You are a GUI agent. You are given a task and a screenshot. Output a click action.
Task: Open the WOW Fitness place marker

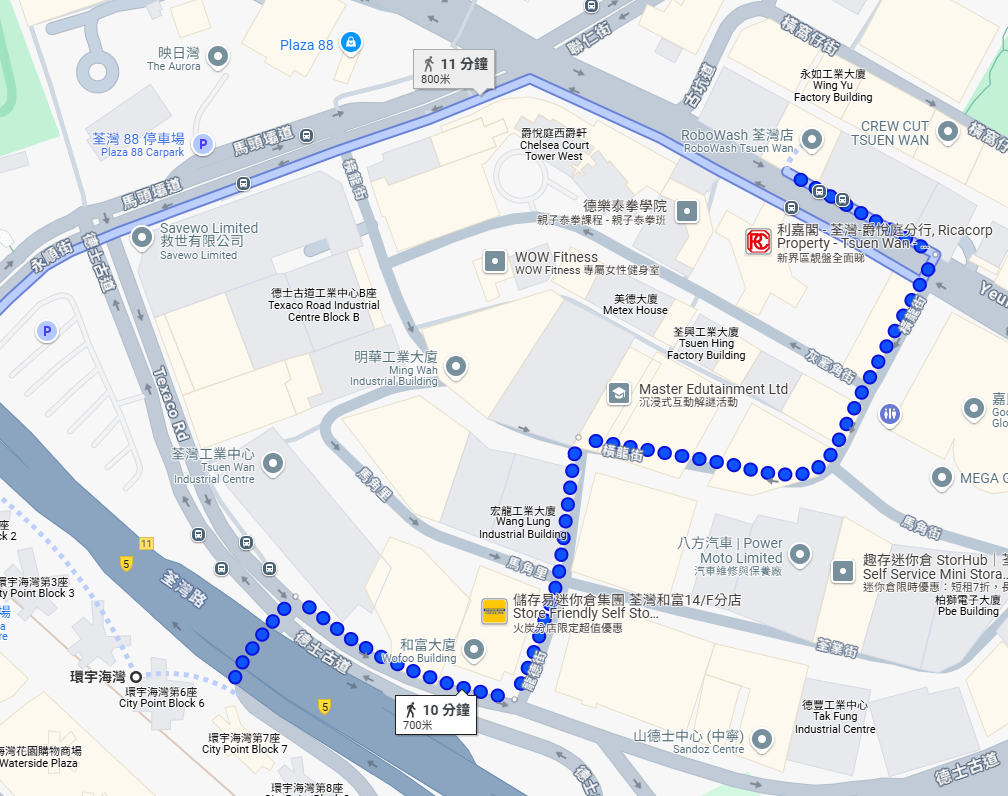click(495, 262)
